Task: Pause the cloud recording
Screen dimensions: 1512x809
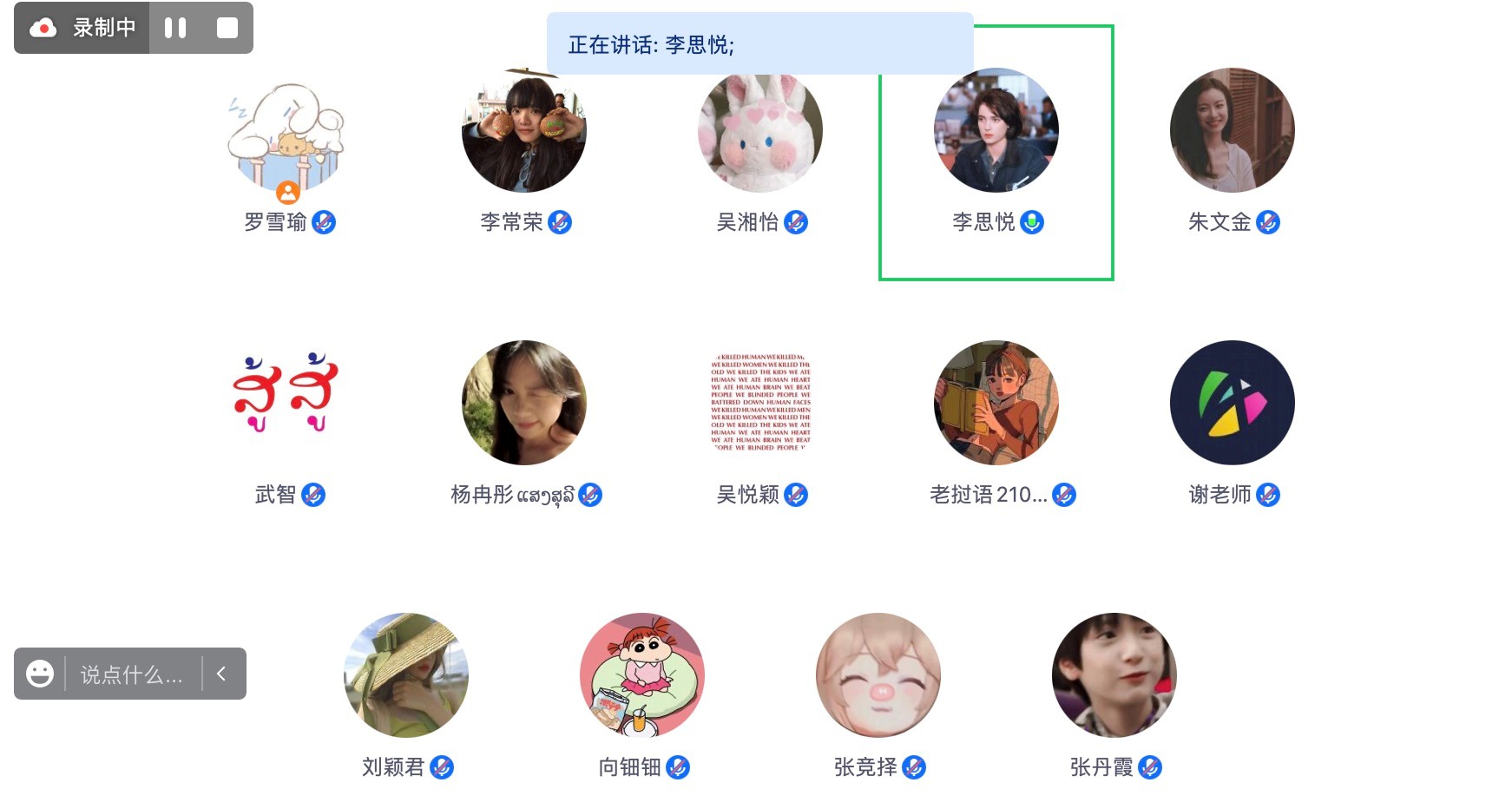Action: pyautogui.click(x=175, y=28)
